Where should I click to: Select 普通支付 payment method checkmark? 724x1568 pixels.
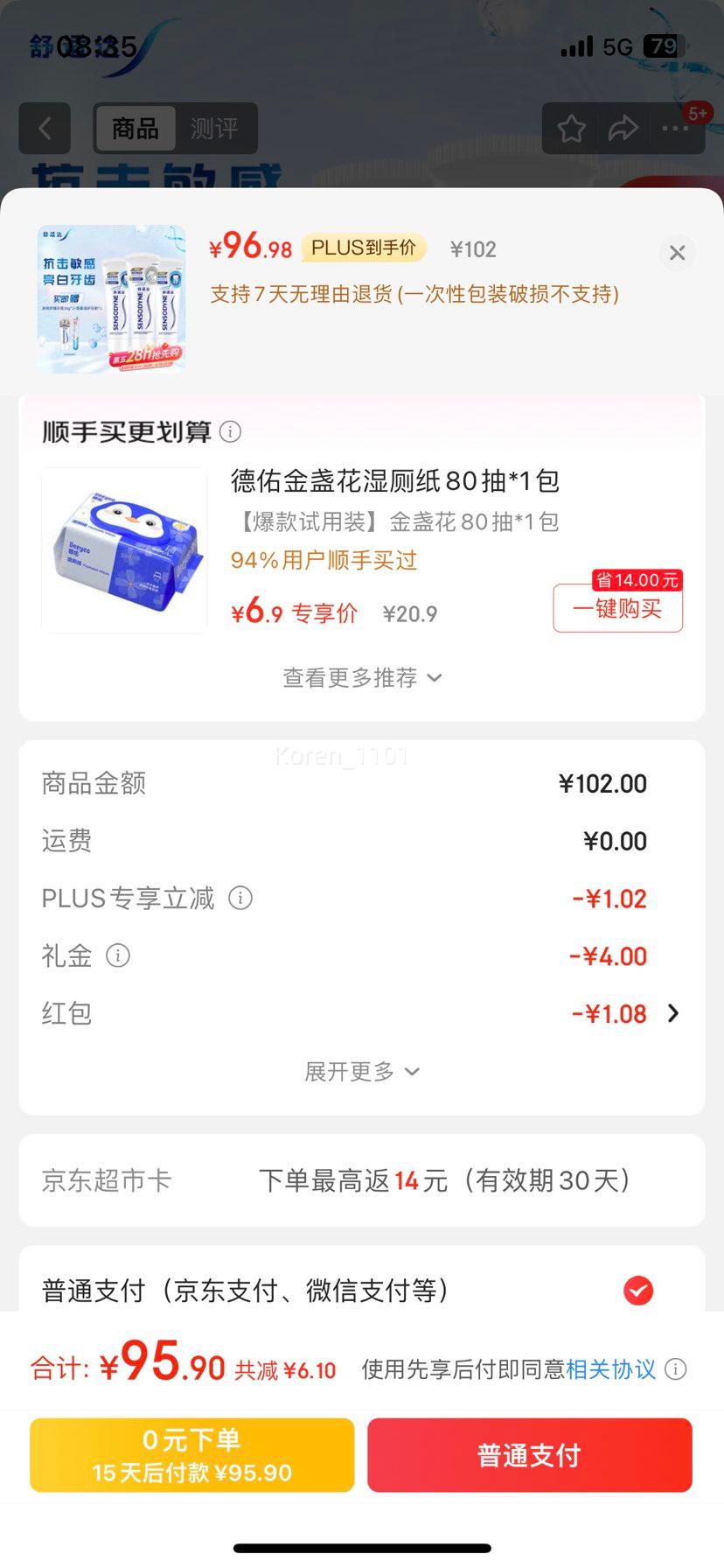point(639,1290)
